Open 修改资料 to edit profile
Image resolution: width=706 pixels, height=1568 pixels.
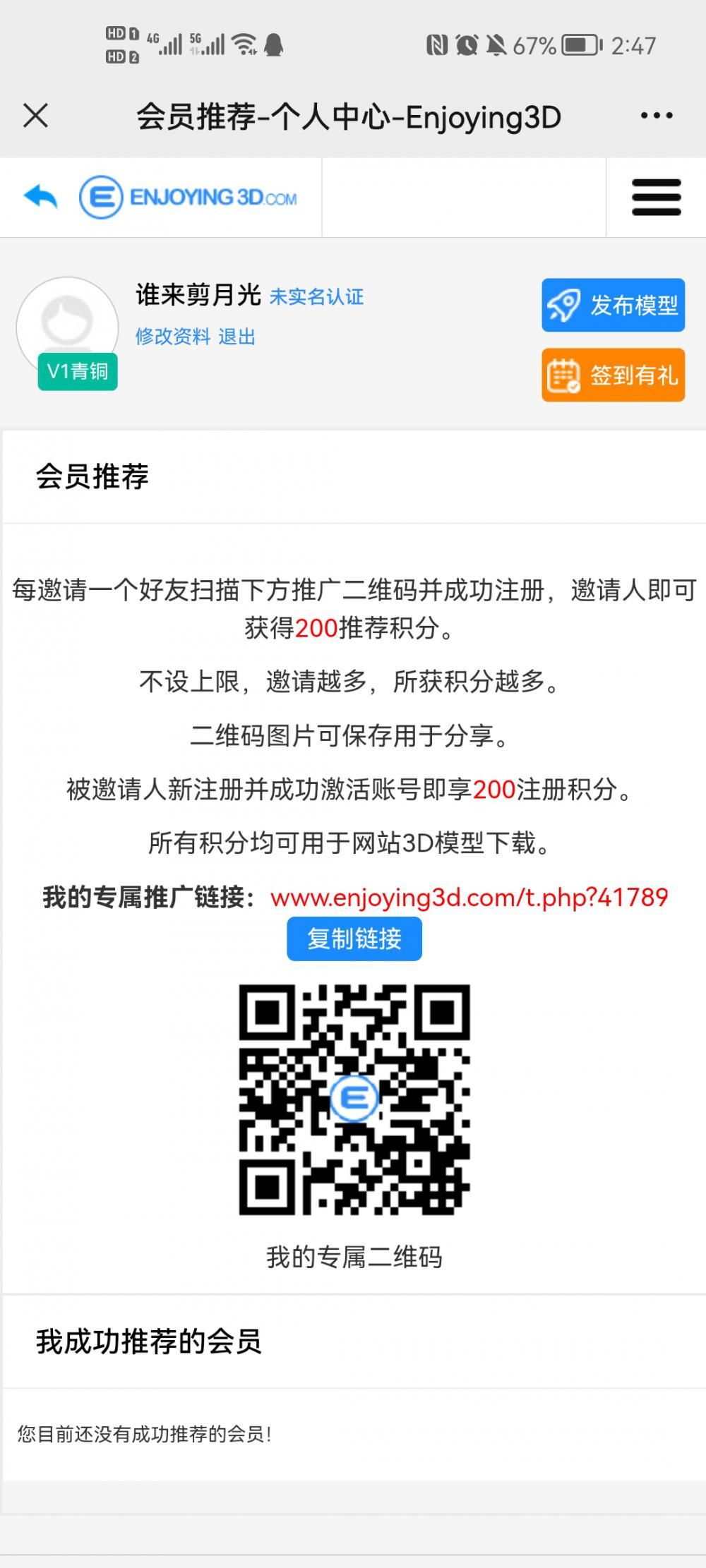click(173, 337)
